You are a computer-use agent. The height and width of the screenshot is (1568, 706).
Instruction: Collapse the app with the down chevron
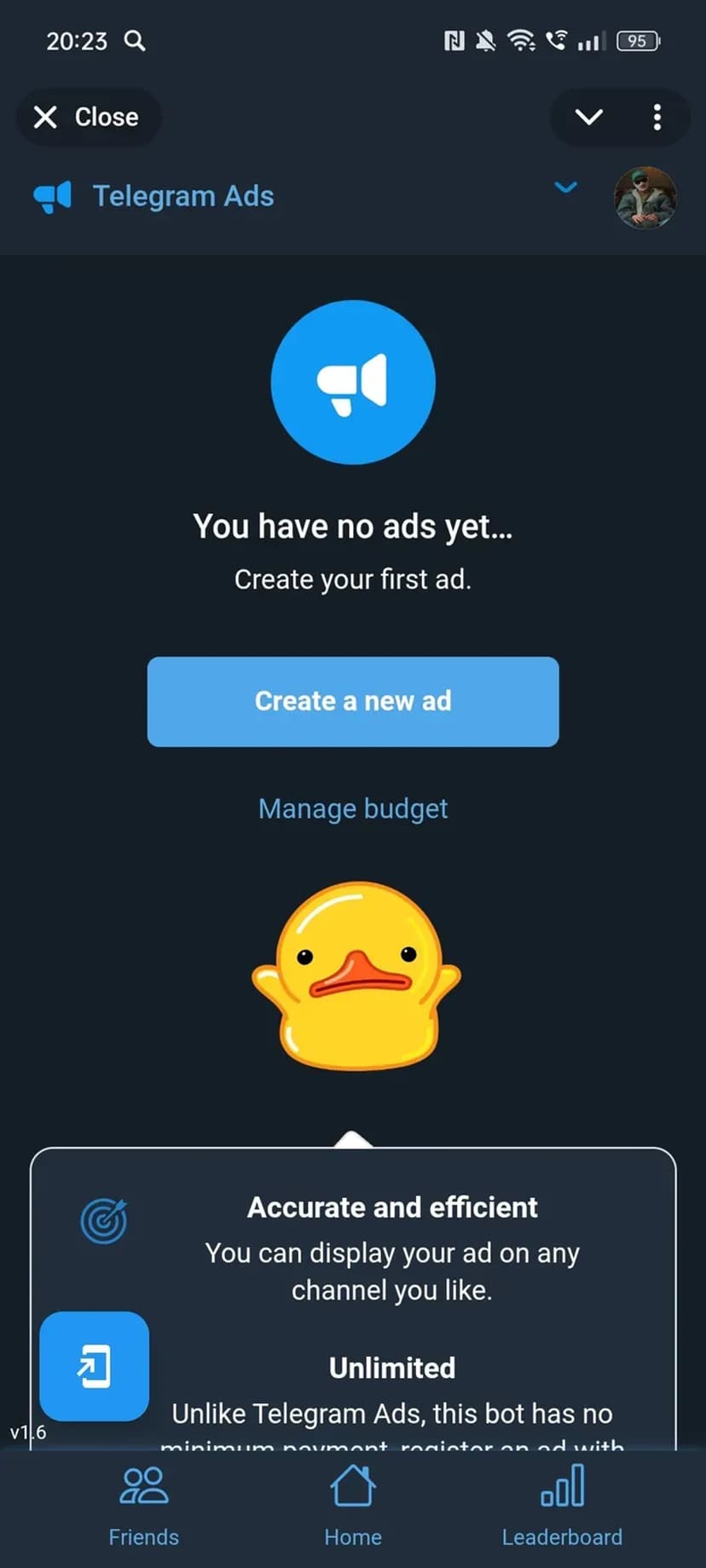[x=589, y=117]
